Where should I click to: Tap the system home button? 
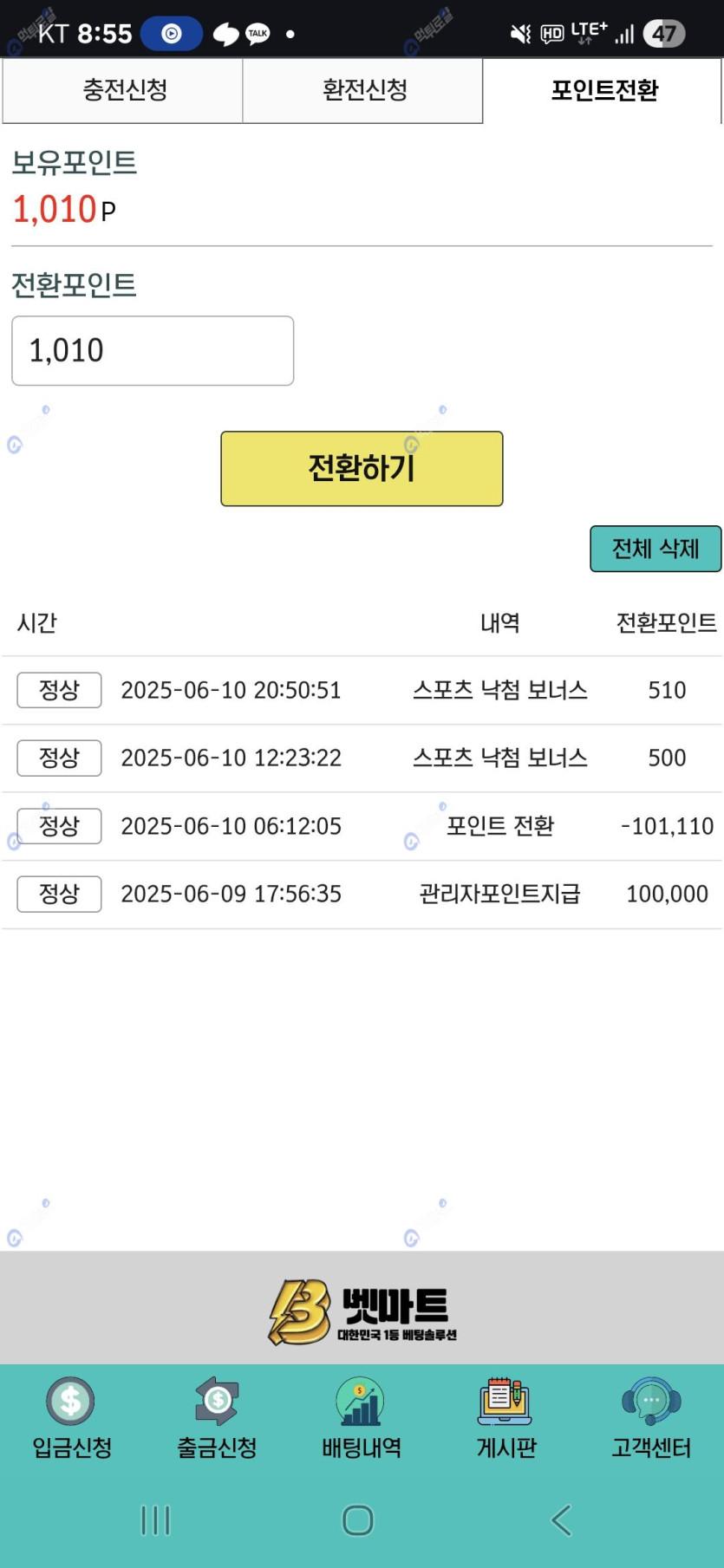click(x=358, y=1520)
